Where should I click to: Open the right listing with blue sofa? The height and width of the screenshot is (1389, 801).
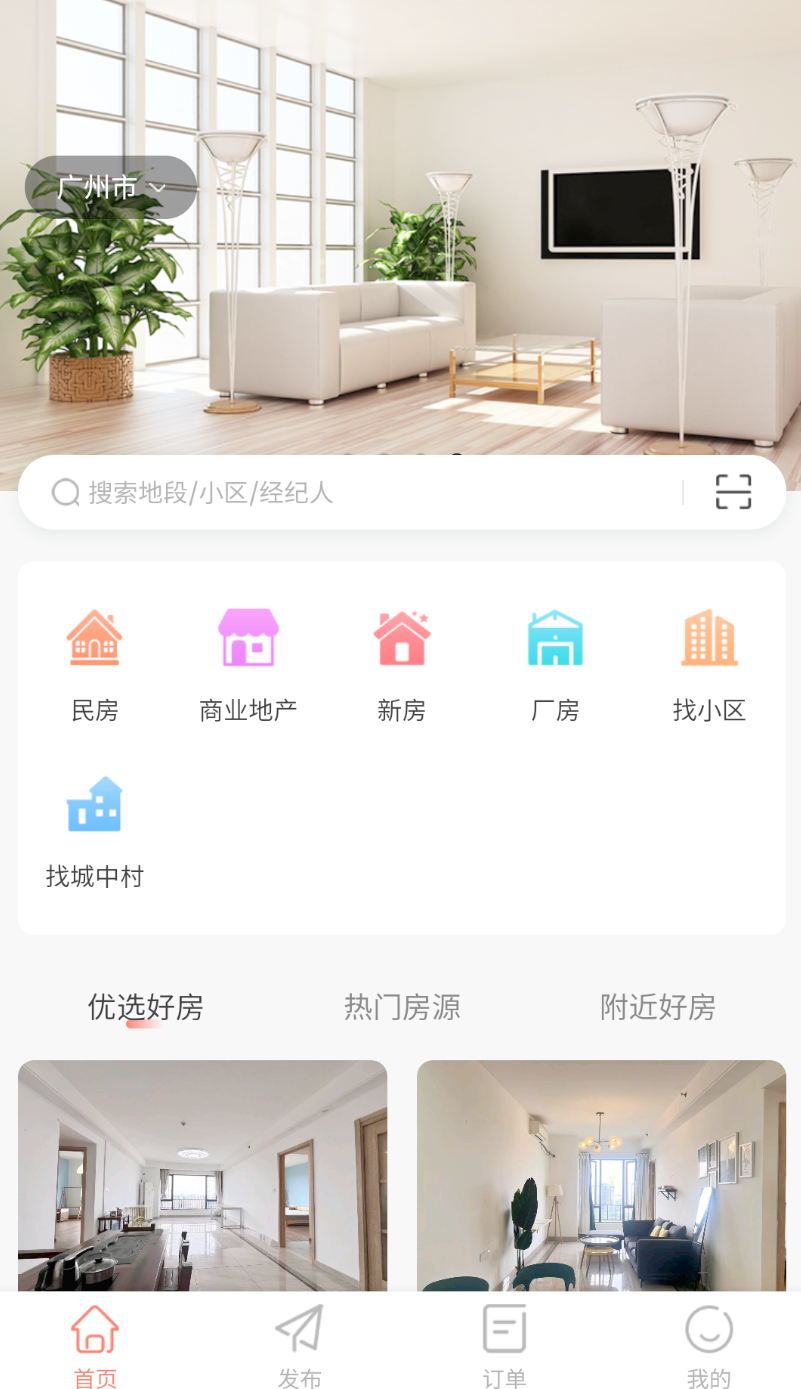[601, 1175]
